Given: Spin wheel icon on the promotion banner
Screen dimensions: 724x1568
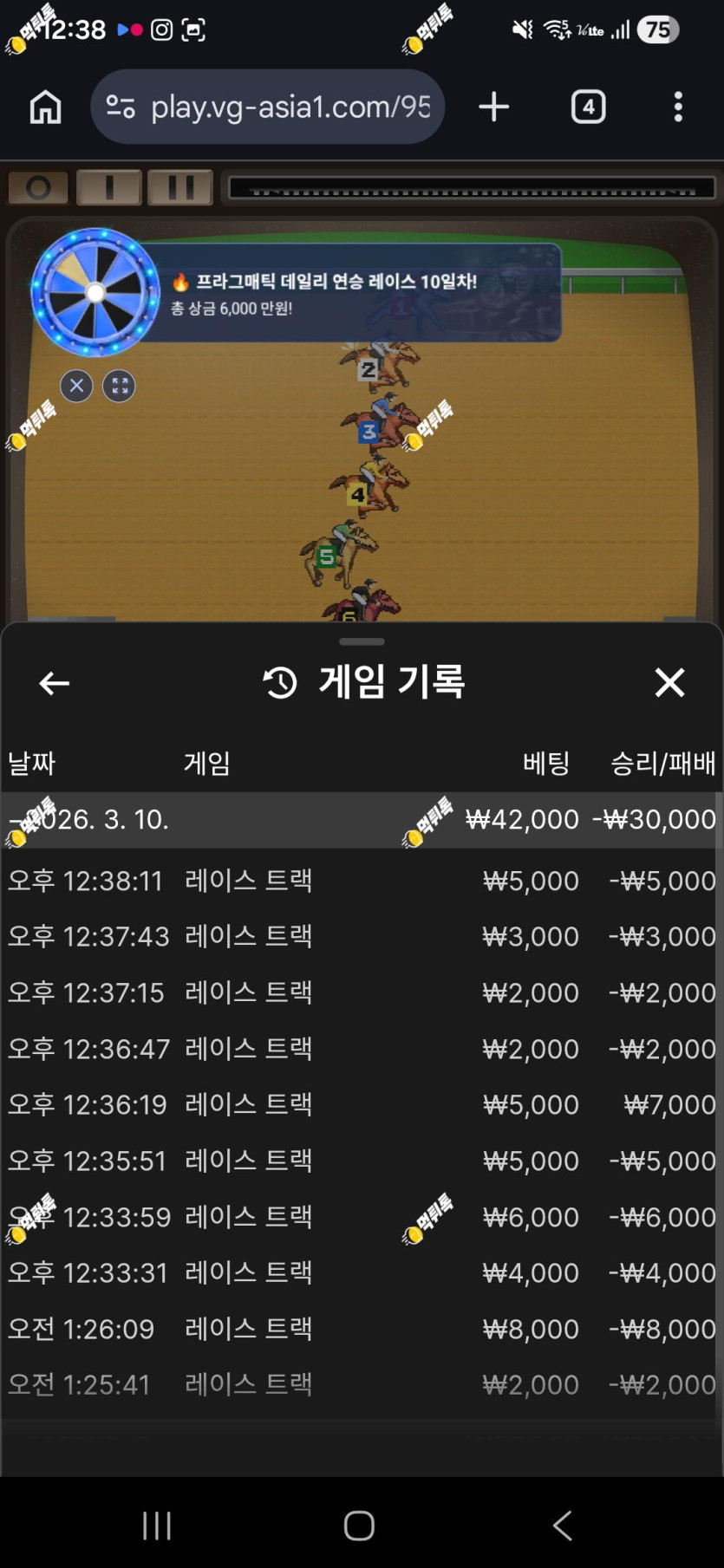Looking at the screenshot, I should pyautogui.click(x=95, y=292).
